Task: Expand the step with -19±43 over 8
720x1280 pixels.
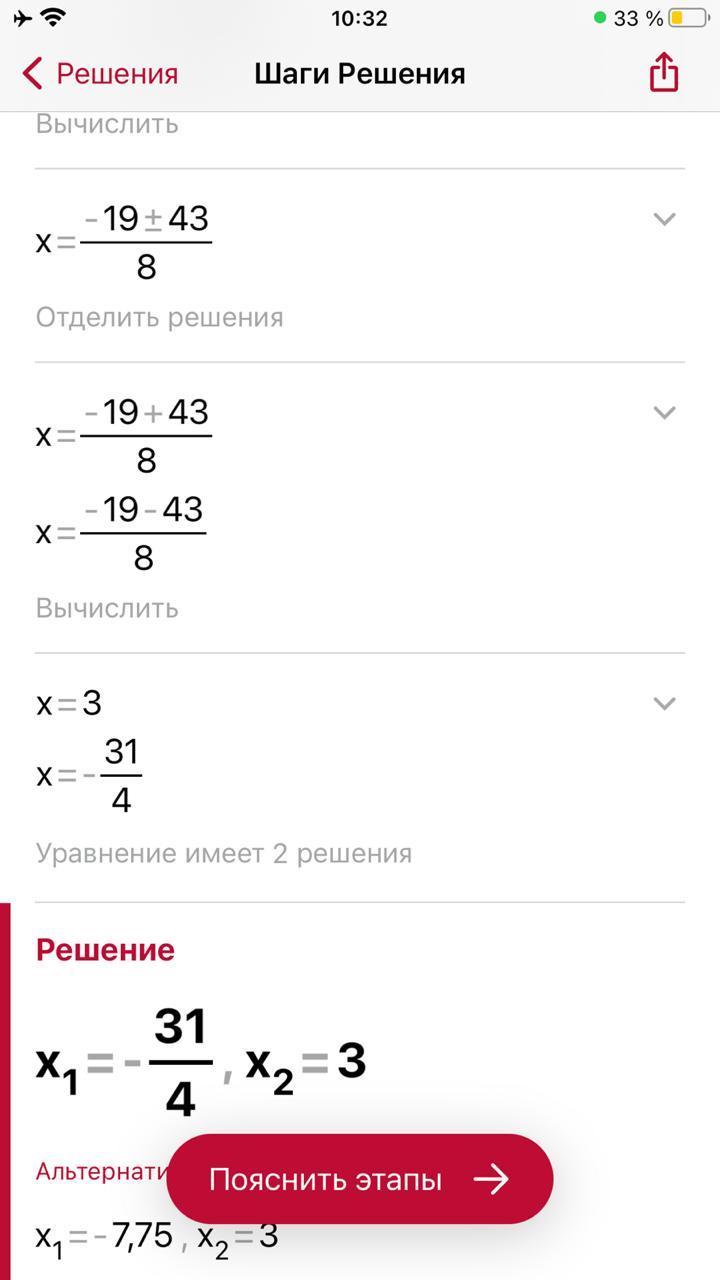Action: (664, 218)
